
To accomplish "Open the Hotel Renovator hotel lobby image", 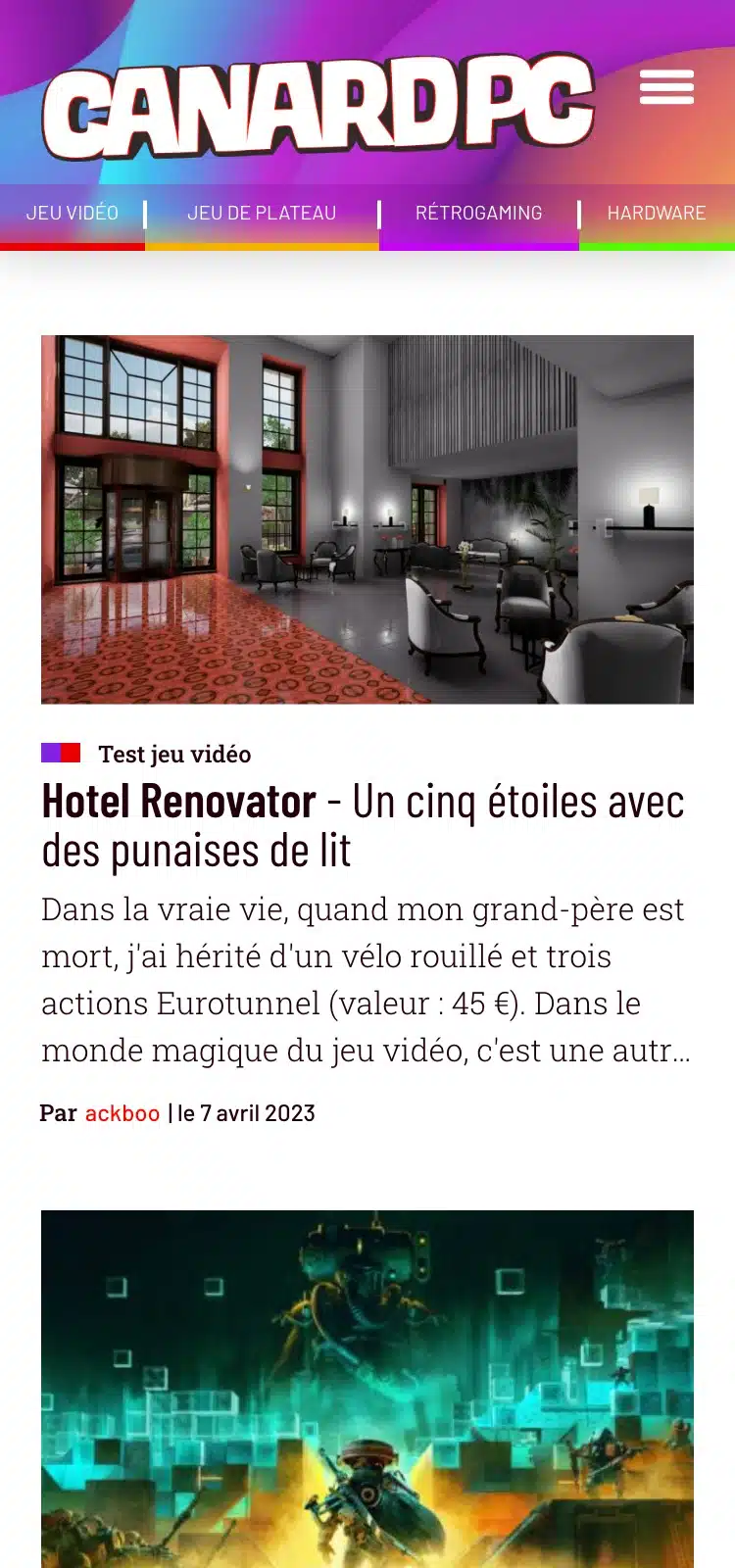I will pos(367,519).
